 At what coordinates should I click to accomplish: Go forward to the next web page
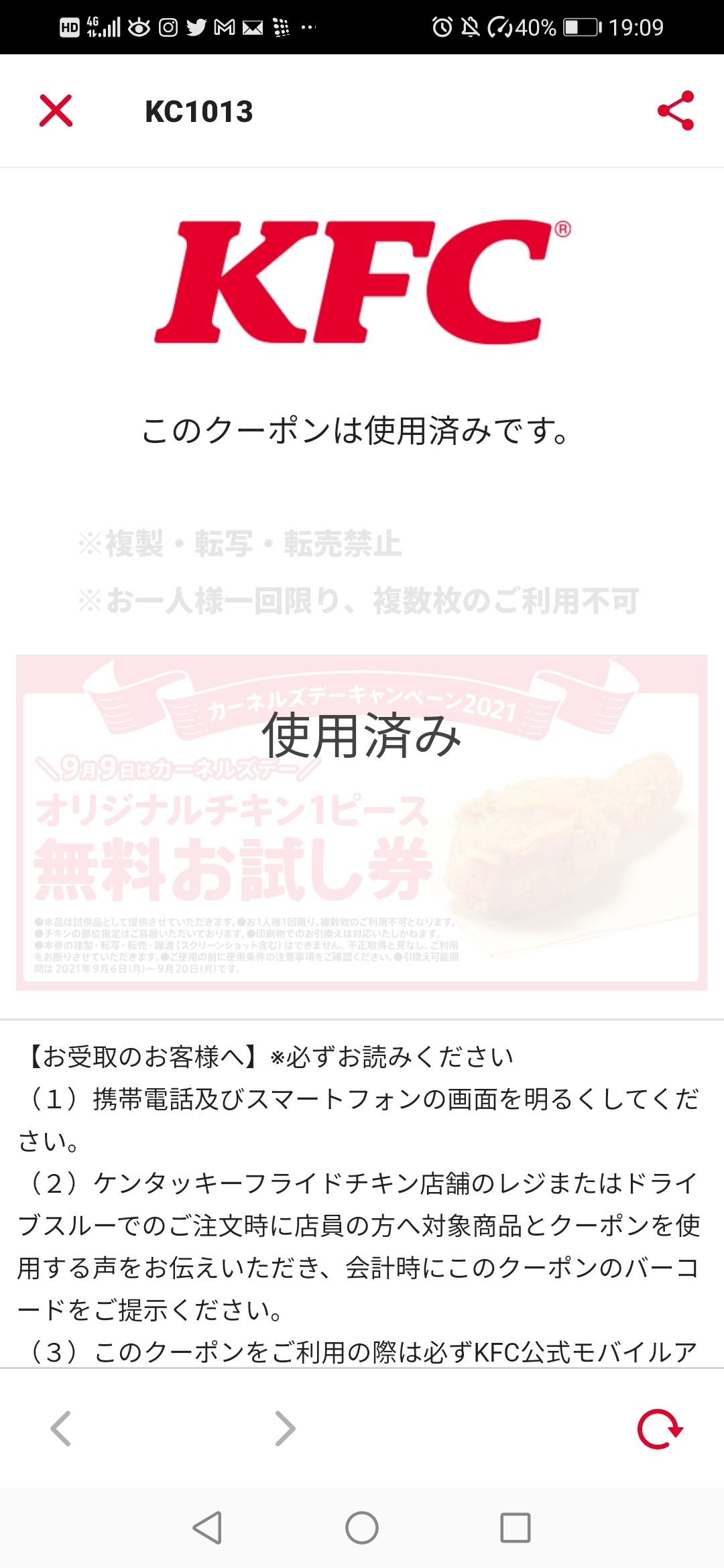pos(286,1429)
